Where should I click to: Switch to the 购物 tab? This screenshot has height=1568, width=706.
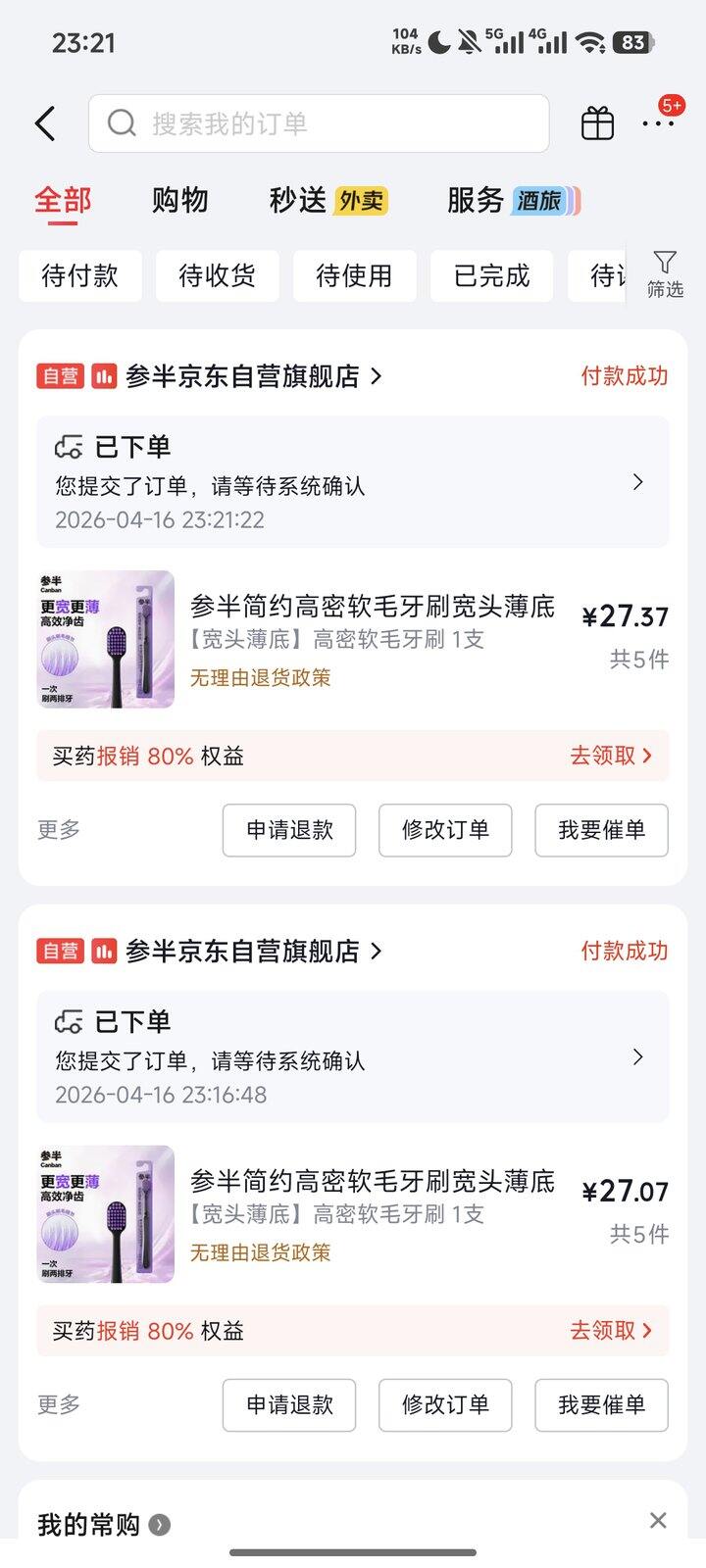(180, 200)
